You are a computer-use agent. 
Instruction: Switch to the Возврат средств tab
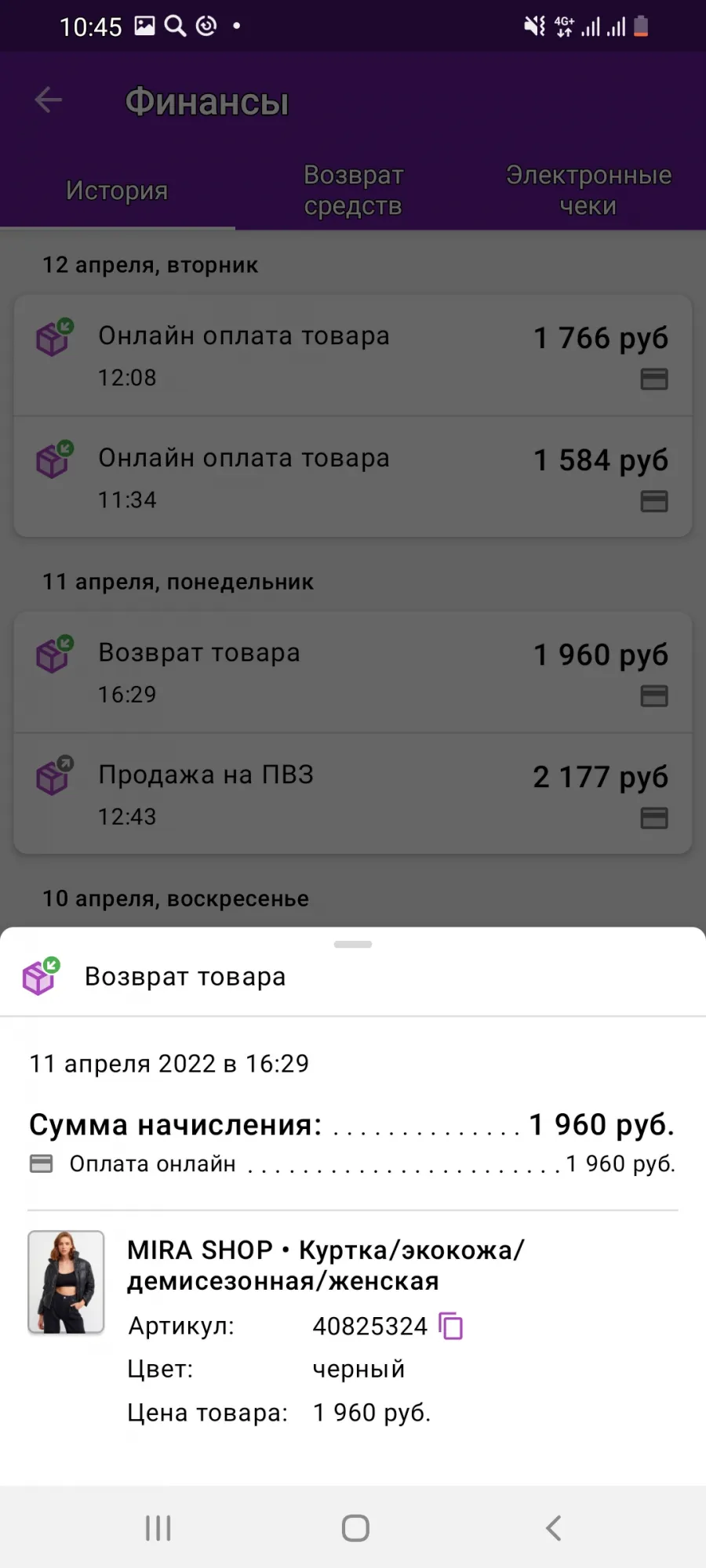coord(353,190)
